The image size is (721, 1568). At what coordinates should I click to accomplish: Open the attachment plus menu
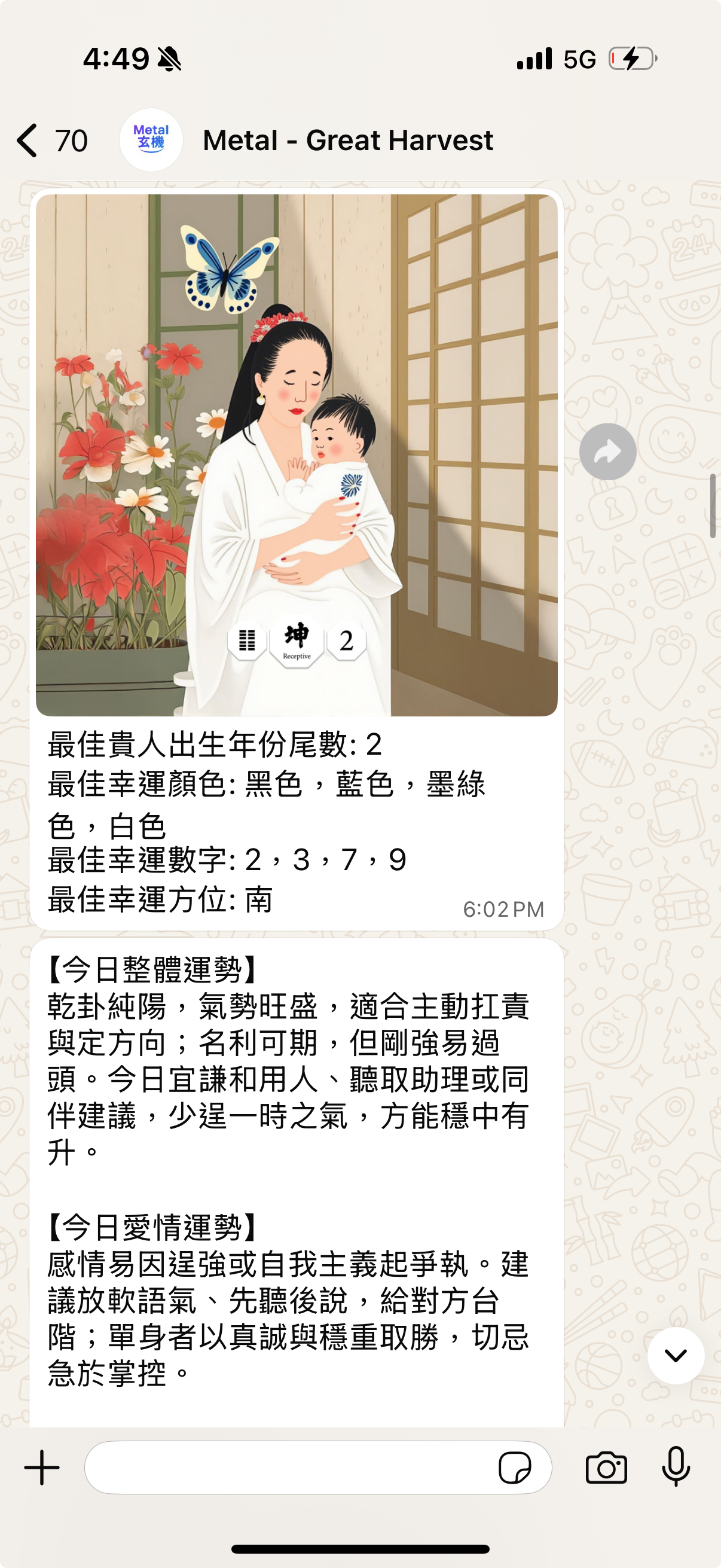click(x=41, y=1468)
